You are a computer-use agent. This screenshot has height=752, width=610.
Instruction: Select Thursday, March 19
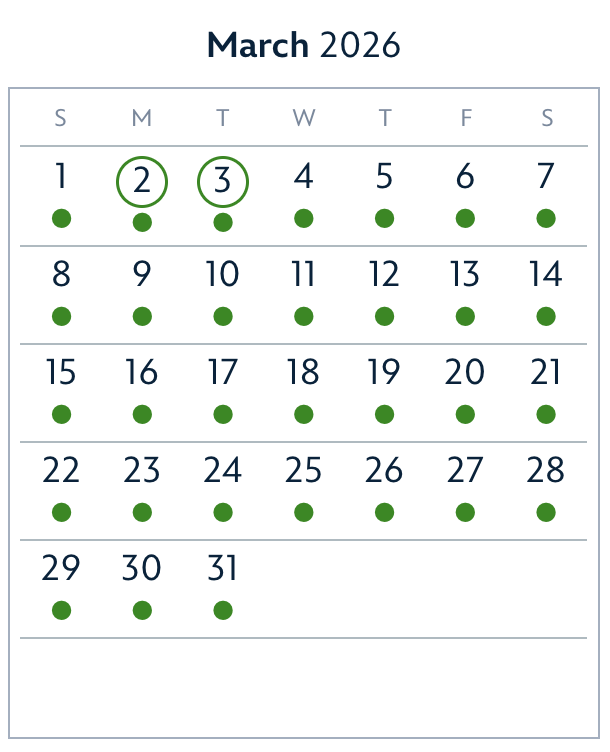coord(385,373)
